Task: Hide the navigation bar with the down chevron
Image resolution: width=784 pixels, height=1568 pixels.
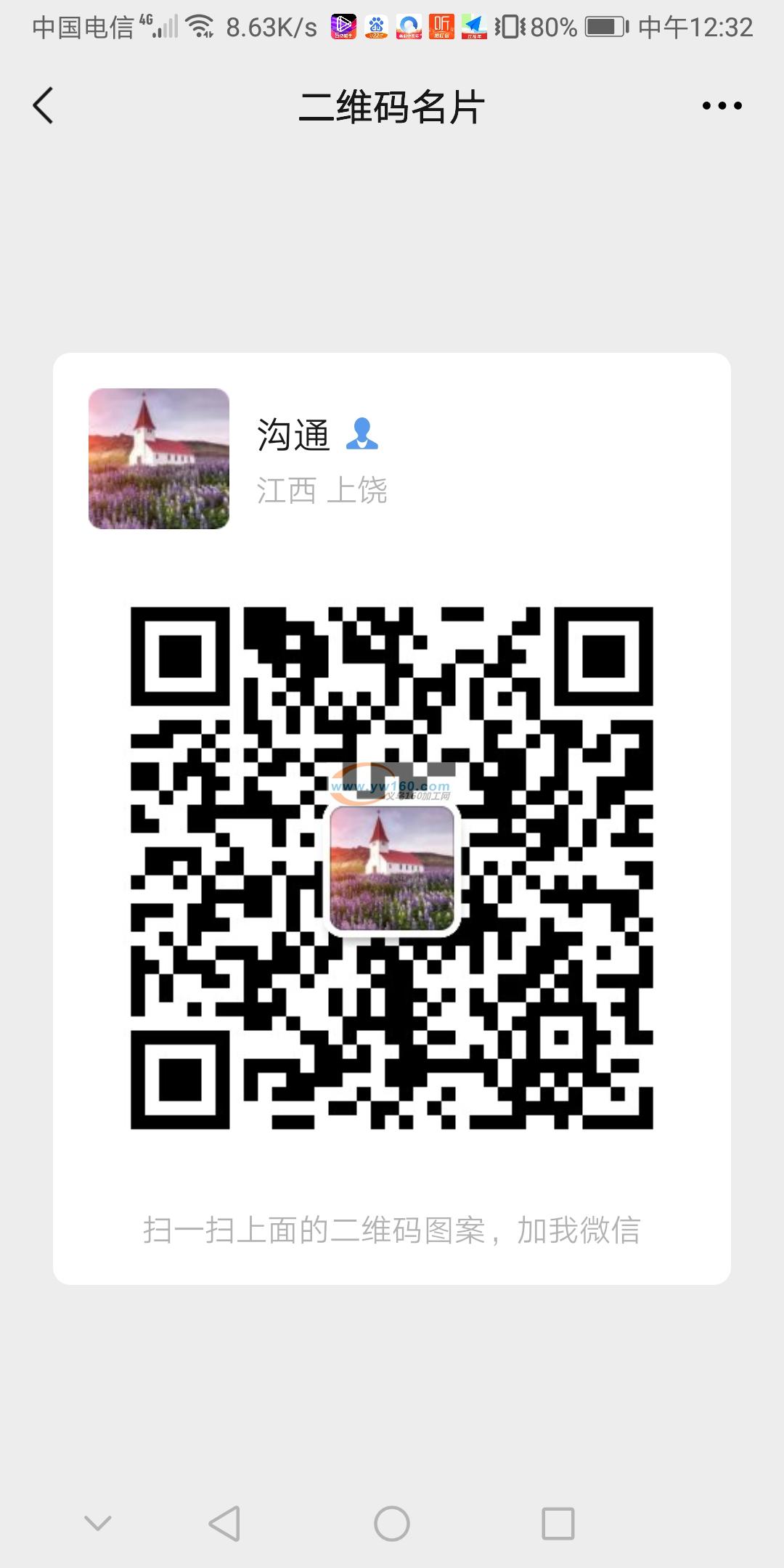Action: [x=98, y=1523]
